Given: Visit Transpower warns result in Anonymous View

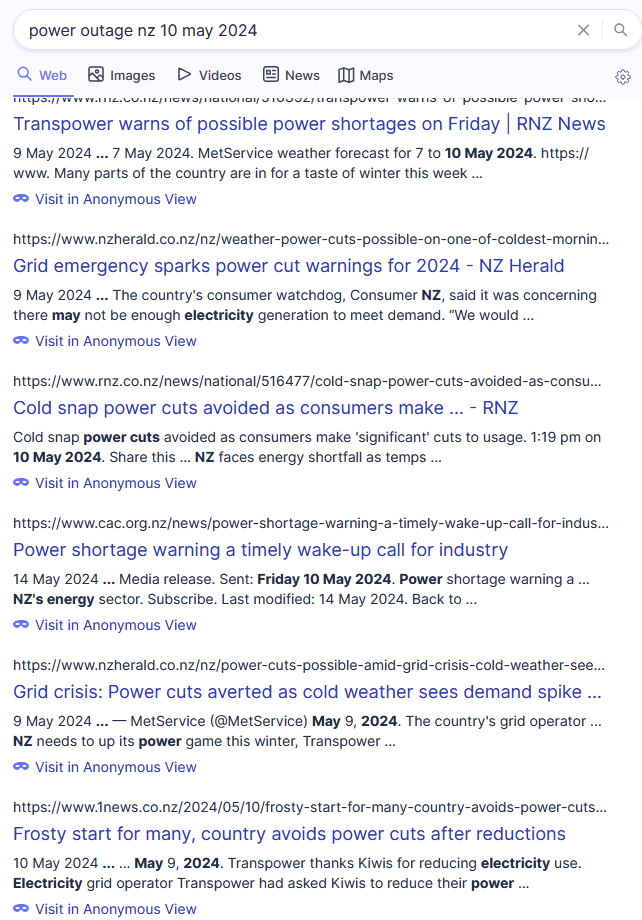Looking at the screenshot, I should (115, 199).
